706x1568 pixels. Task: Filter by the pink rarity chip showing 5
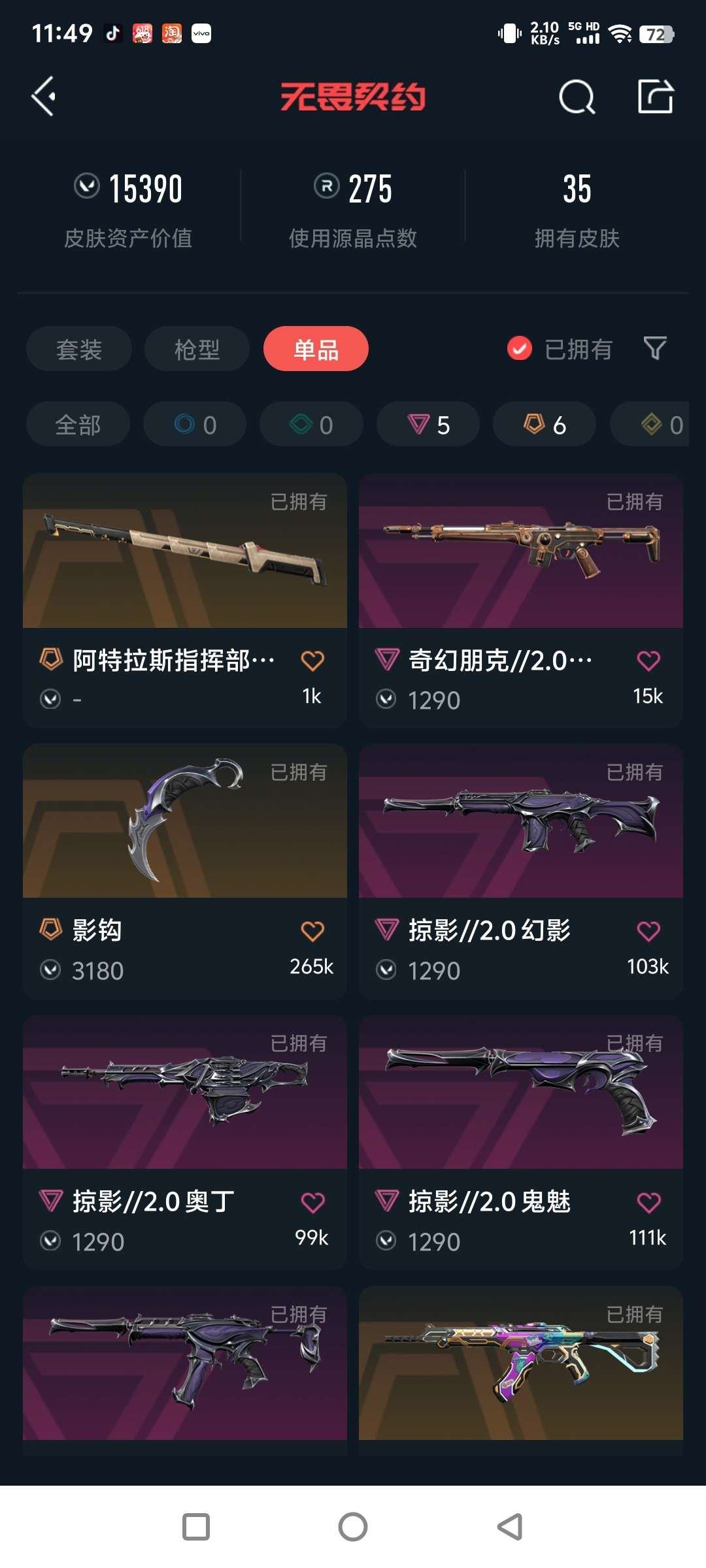tap(428, 425)
